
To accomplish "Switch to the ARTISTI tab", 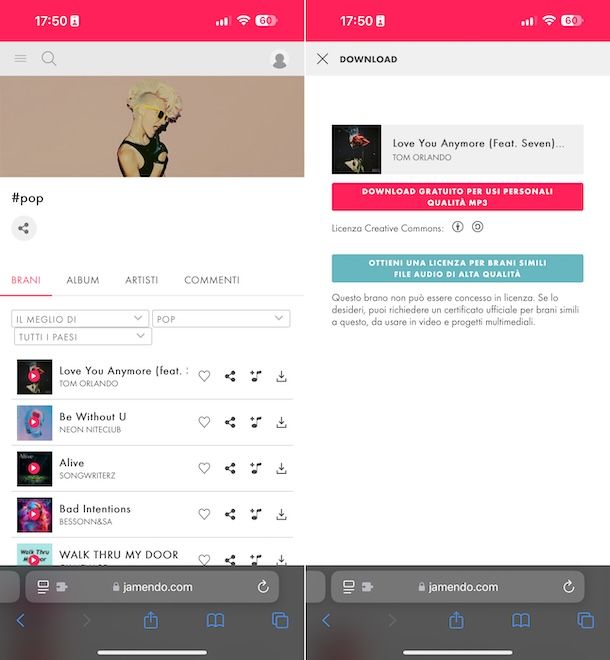I will click(142, 280).
